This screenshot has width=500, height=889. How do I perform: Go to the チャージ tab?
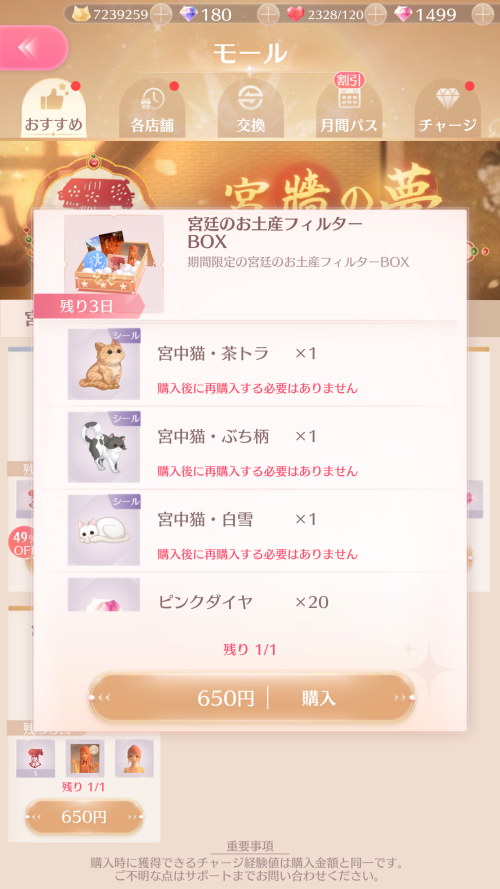447,108
